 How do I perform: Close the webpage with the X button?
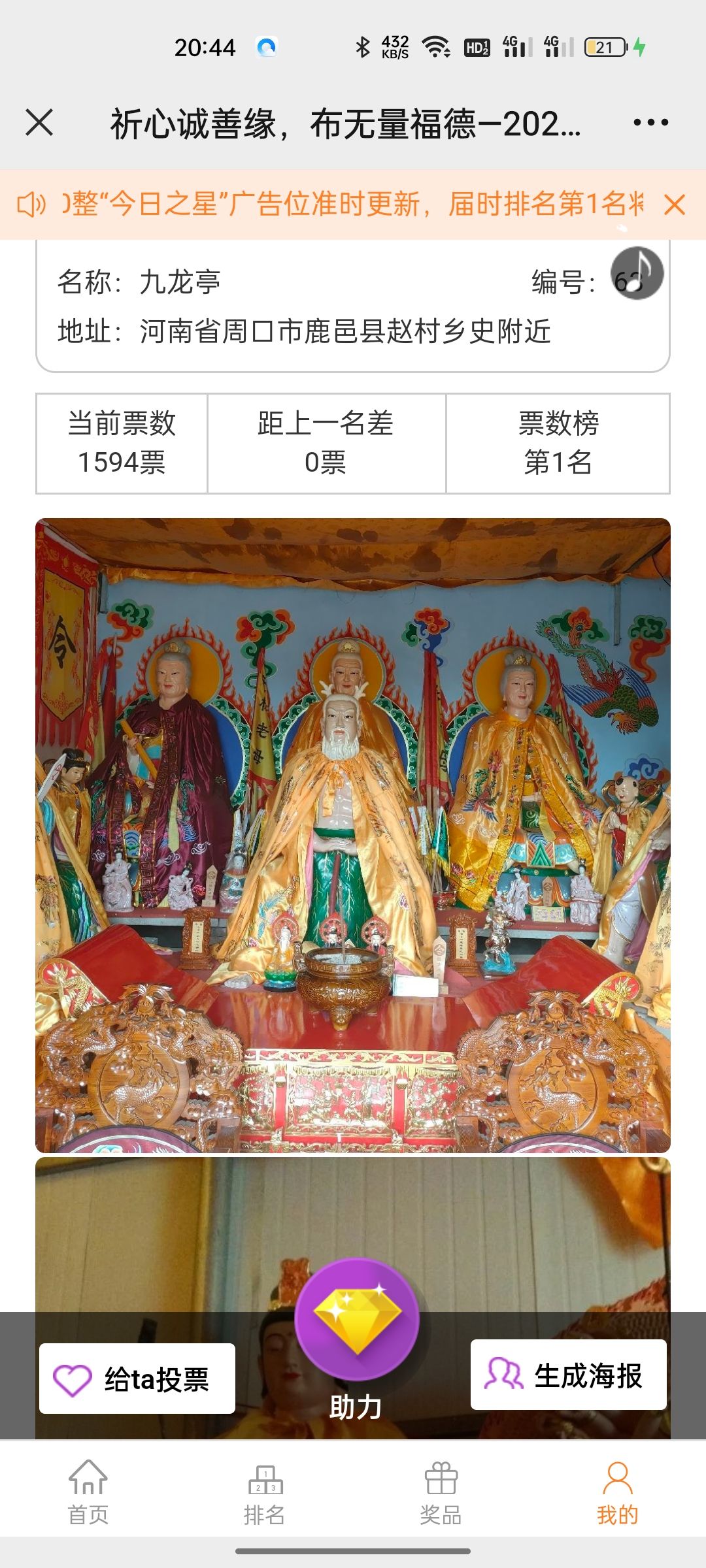(x=39, y=122)
